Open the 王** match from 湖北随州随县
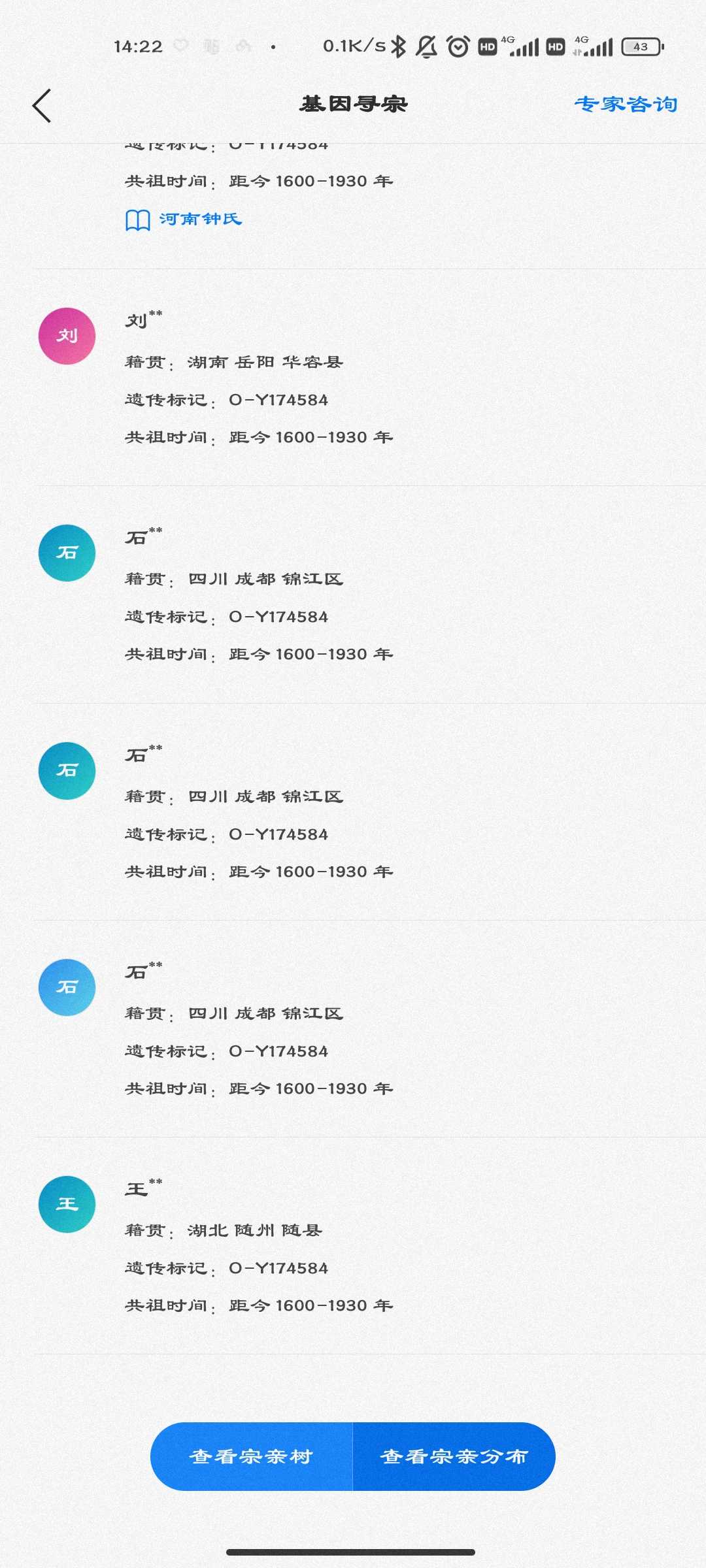 coord(353,1245)
